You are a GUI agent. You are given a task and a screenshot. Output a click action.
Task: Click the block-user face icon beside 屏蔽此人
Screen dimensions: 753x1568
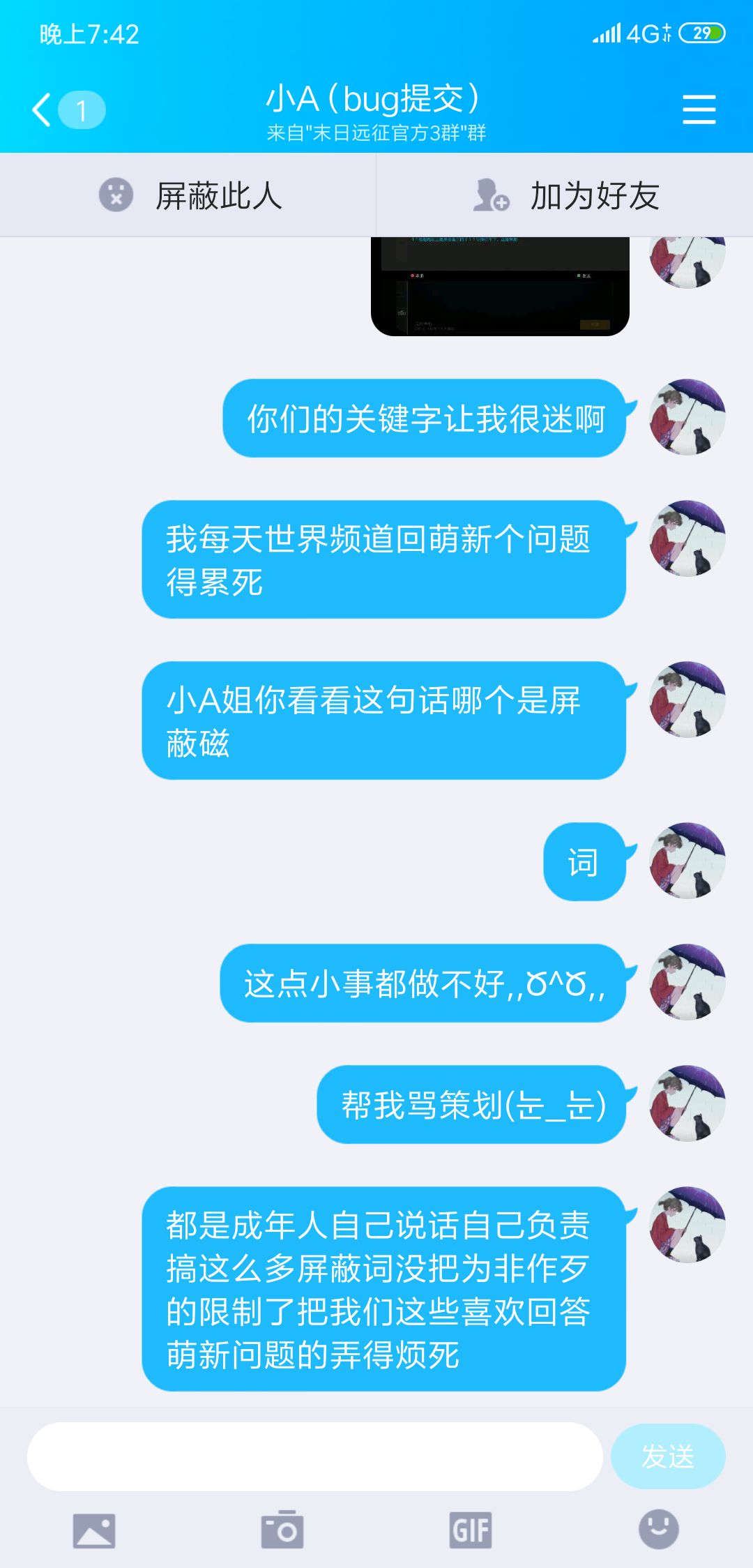click(116, 195)
